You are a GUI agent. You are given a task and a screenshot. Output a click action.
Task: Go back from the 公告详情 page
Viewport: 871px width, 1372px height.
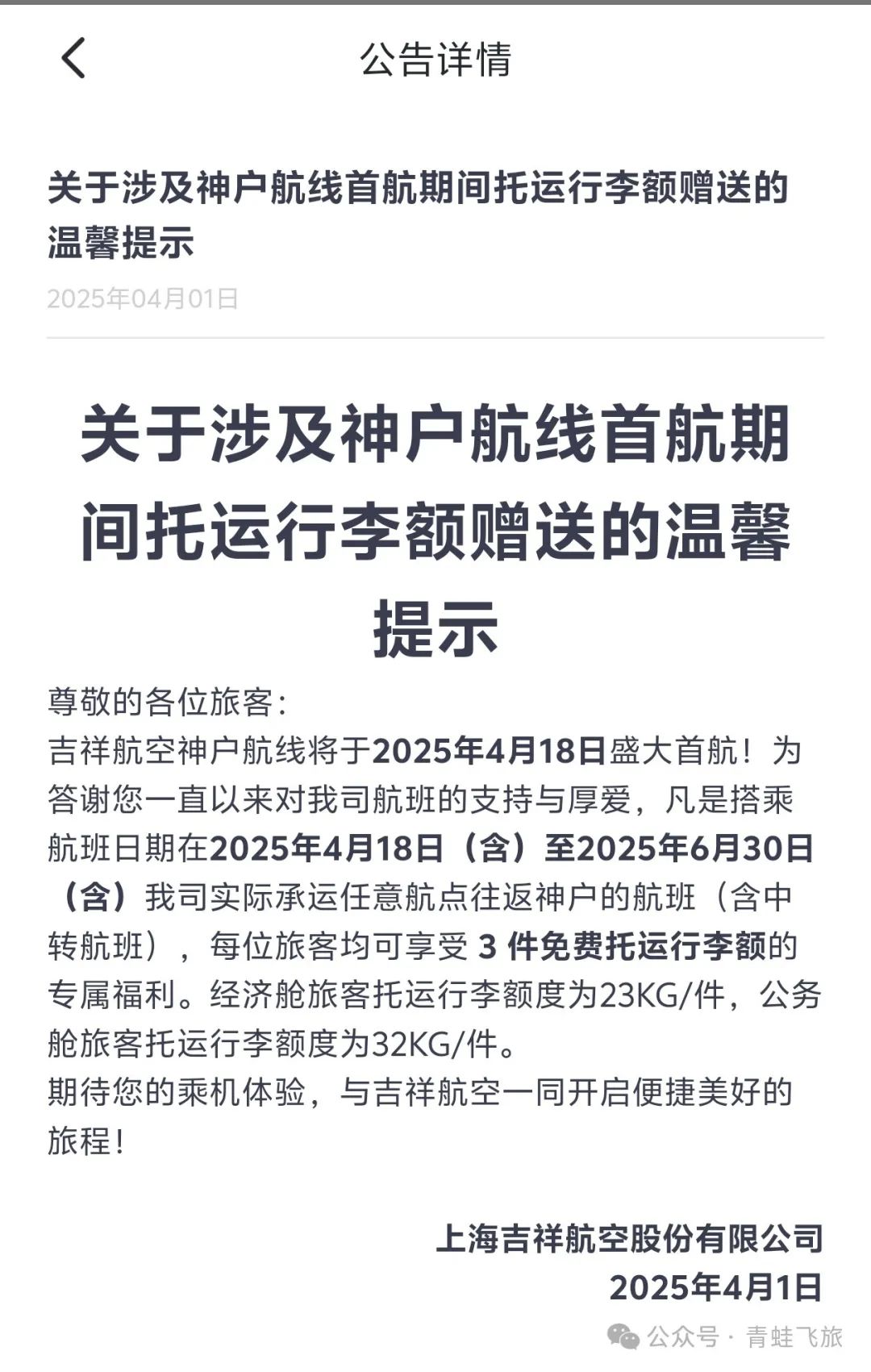pos(73,59)
